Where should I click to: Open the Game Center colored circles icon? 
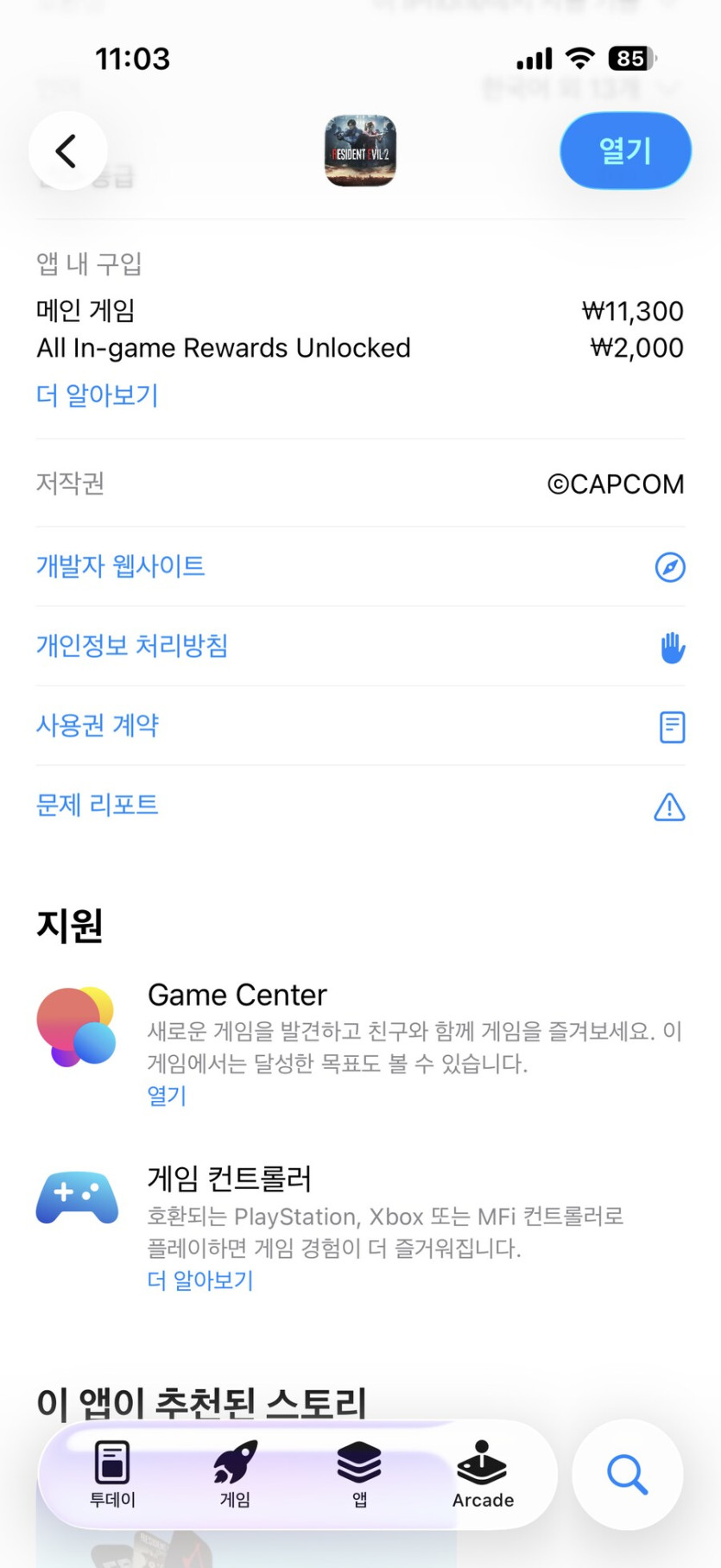(77, 1027)
